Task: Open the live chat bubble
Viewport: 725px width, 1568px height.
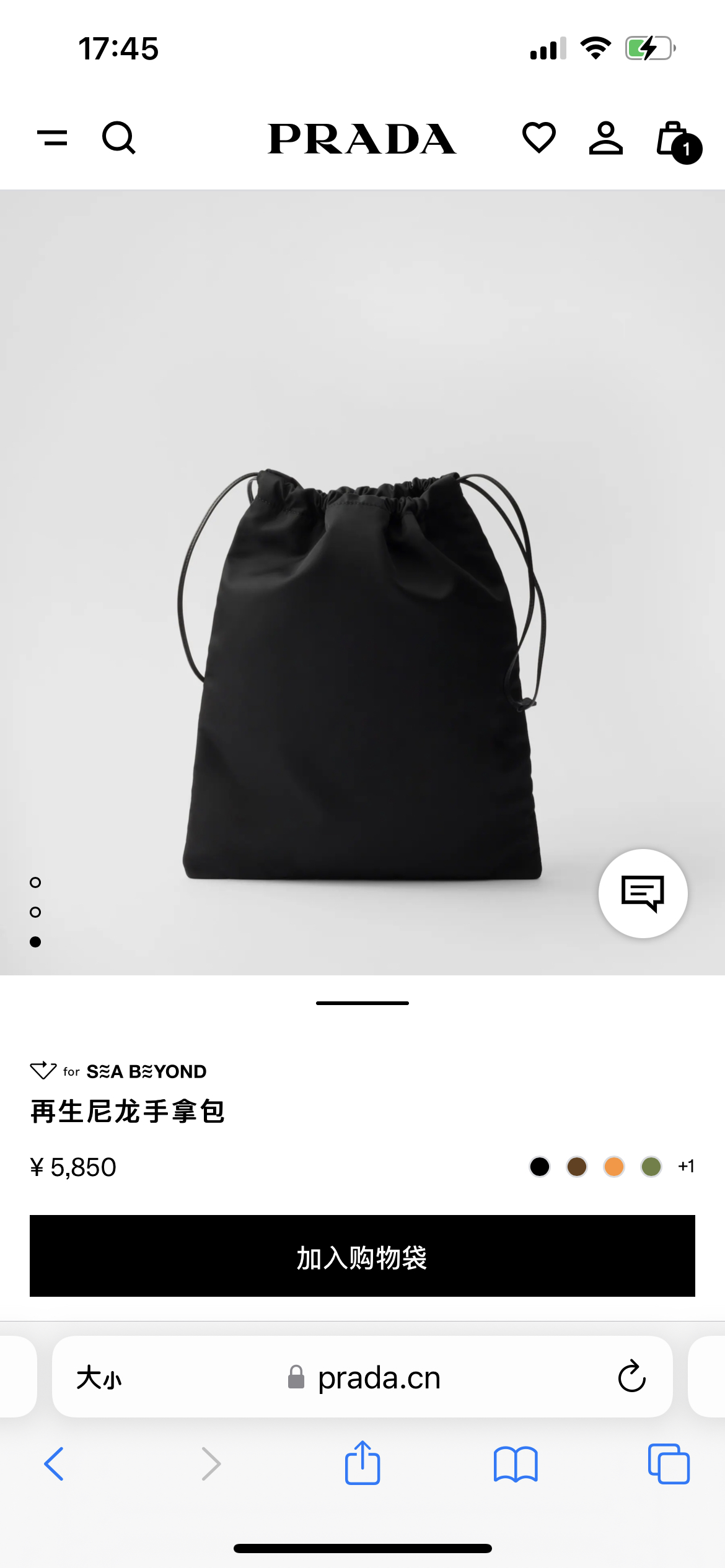Action: (643, 893)
